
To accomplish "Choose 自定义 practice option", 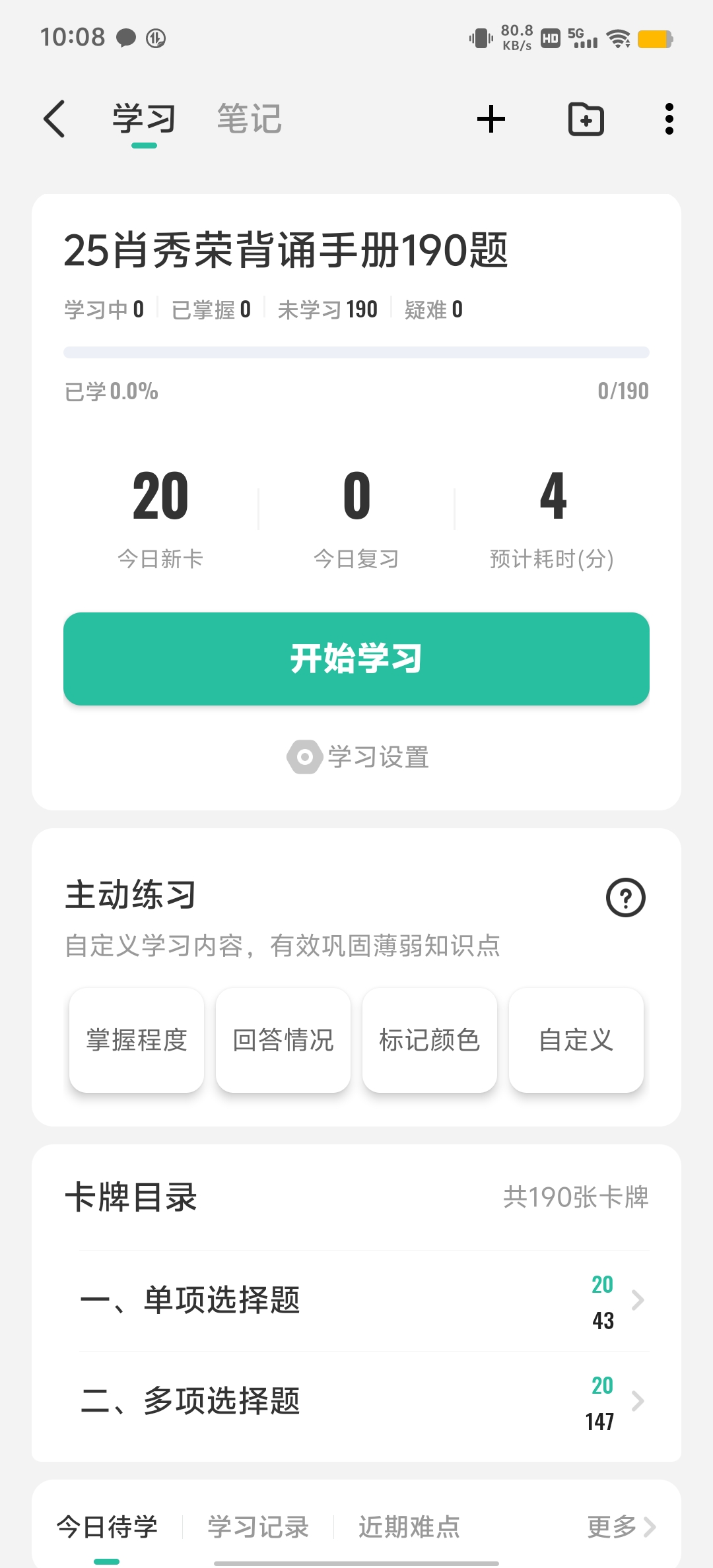I will [576, 1040].
